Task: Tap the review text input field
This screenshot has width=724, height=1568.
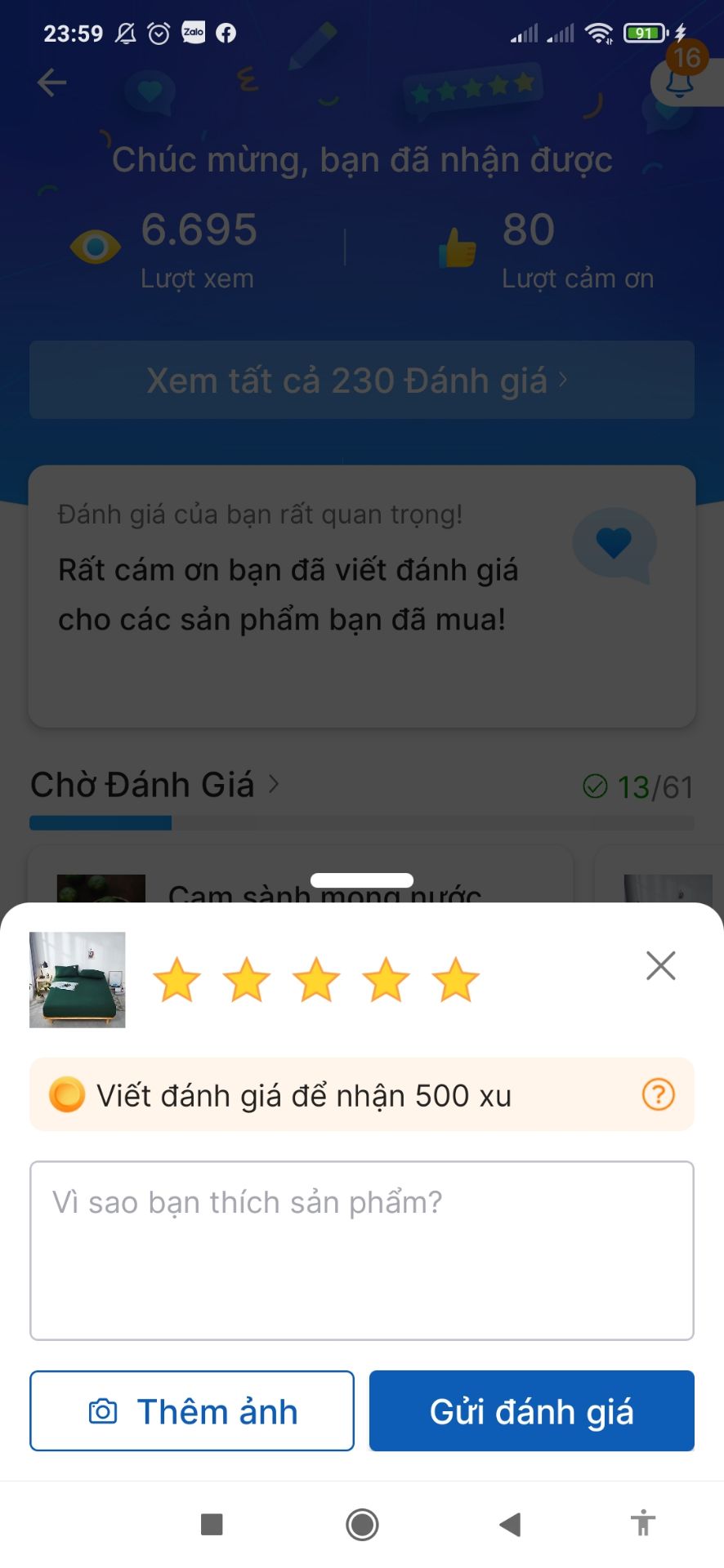Action: (362, 1249)
